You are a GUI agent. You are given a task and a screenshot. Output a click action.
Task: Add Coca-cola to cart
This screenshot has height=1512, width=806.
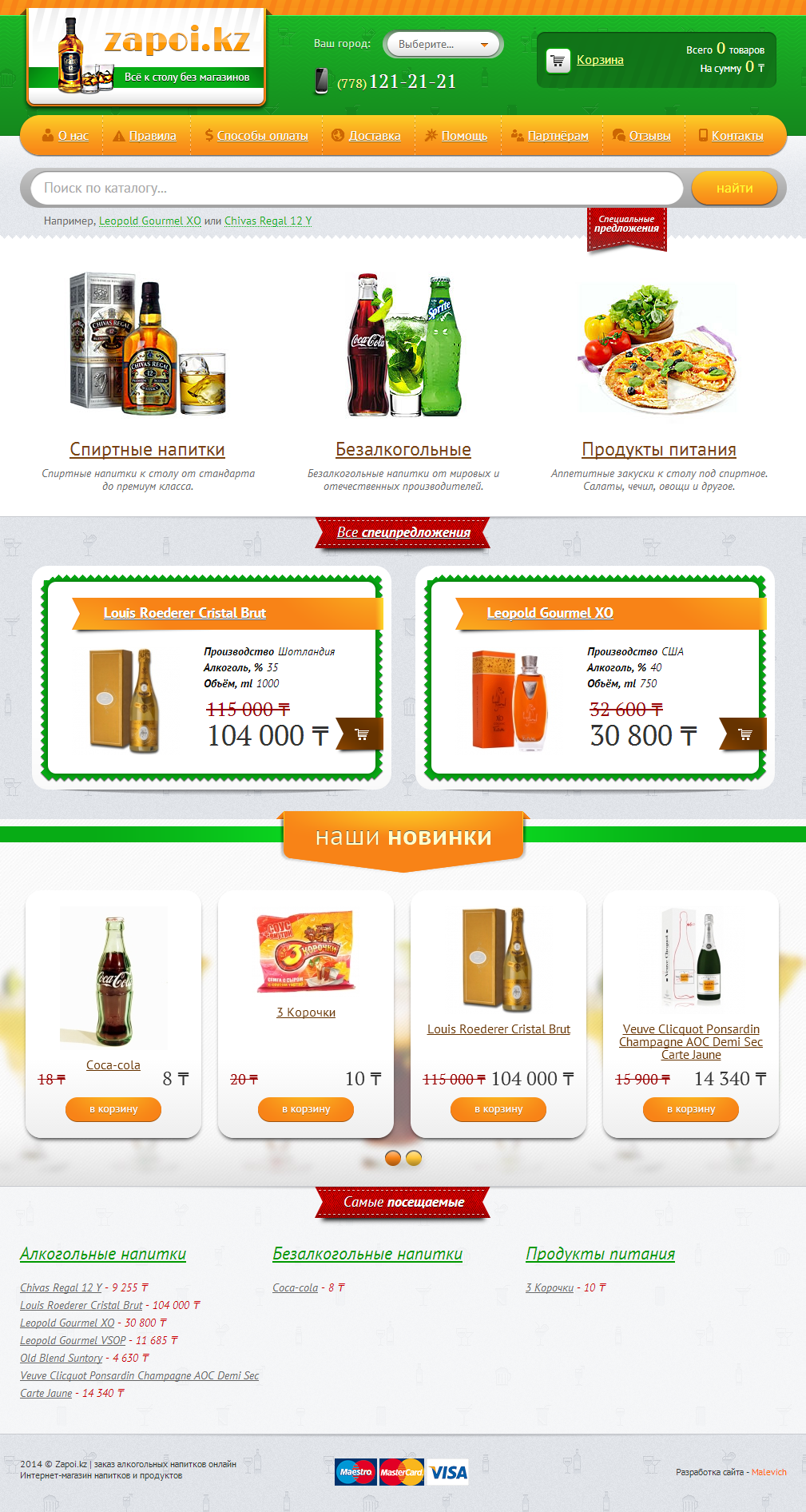(x=113, y=1109)
